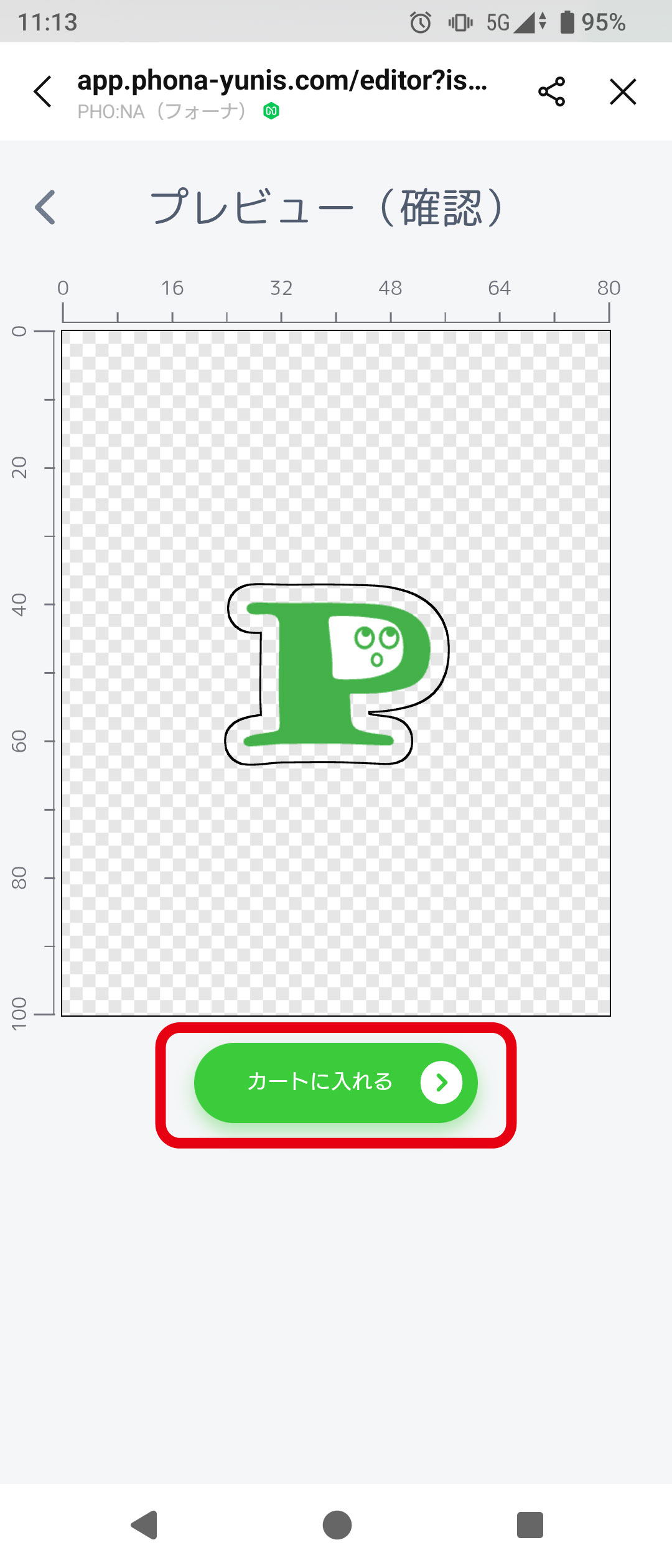Tap カートに入れる to add to cart

tap(335, 1083)
